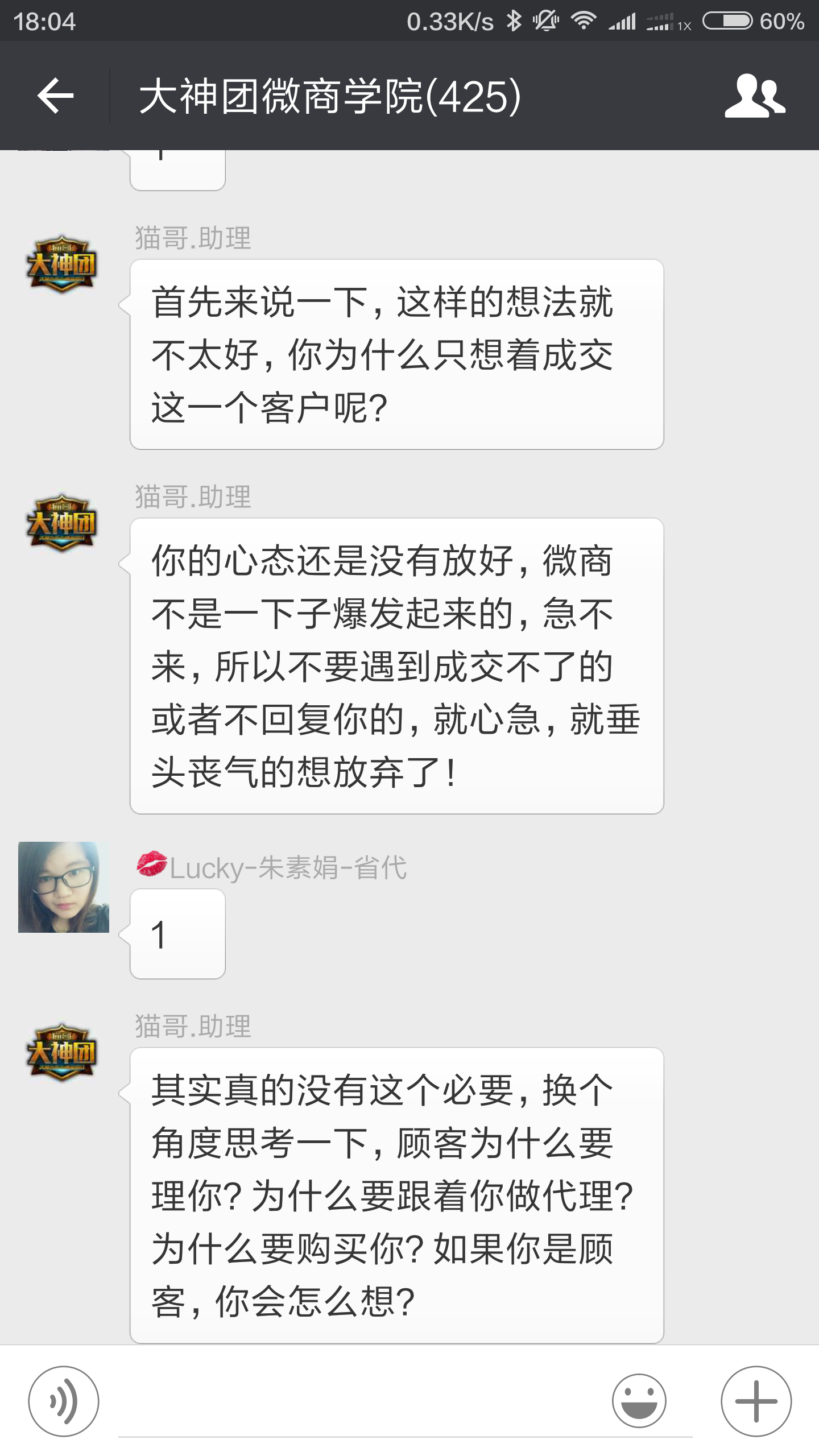Open group members info

coord(755,96)
